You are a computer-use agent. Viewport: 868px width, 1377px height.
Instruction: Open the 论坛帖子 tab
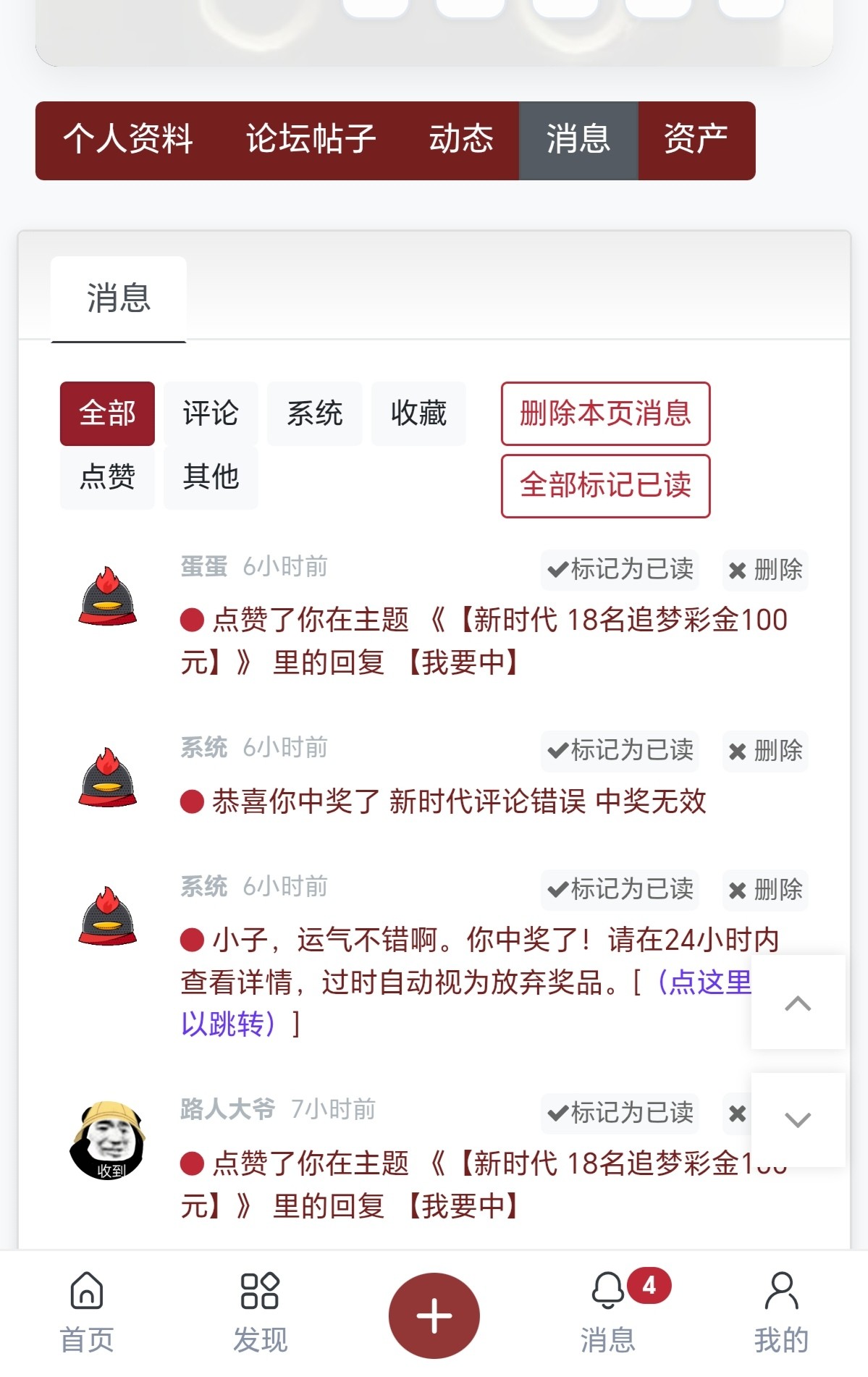[311, 140]
